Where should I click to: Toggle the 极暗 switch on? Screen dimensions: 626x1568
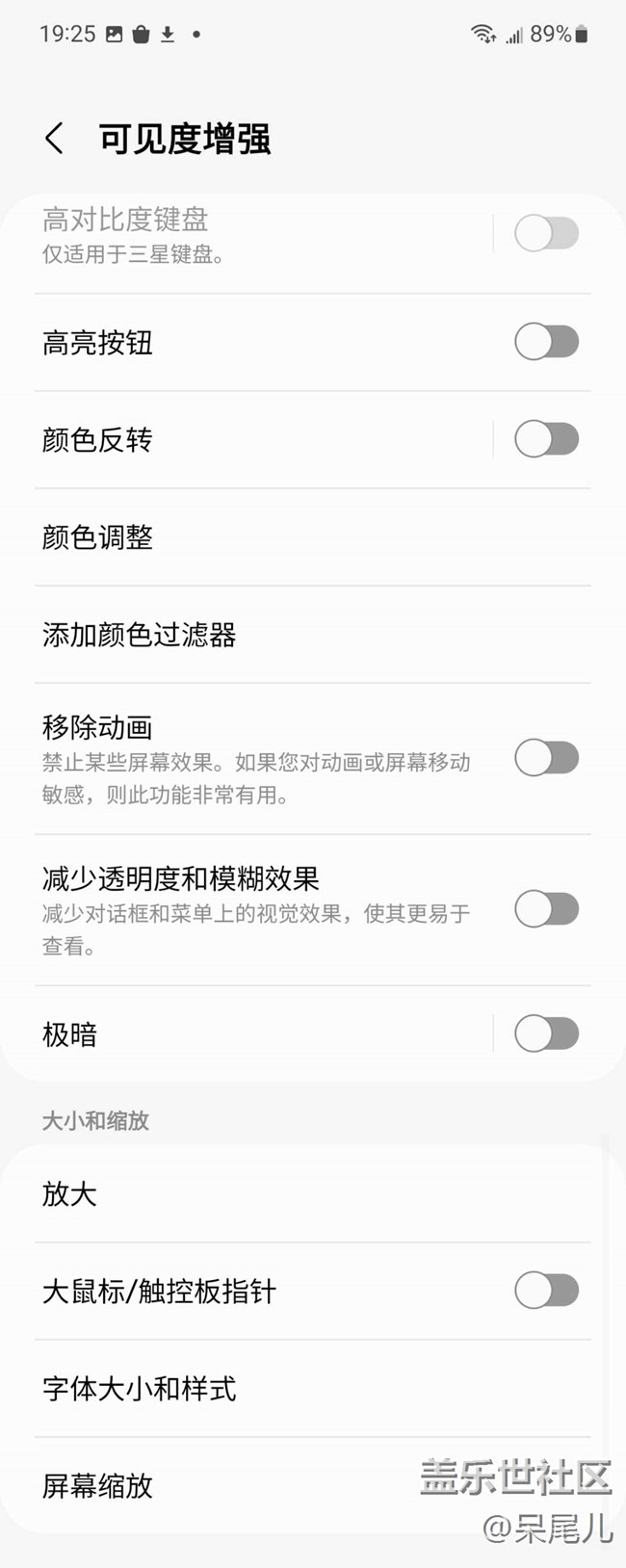pyautogui.click(x=546, y=1033)
